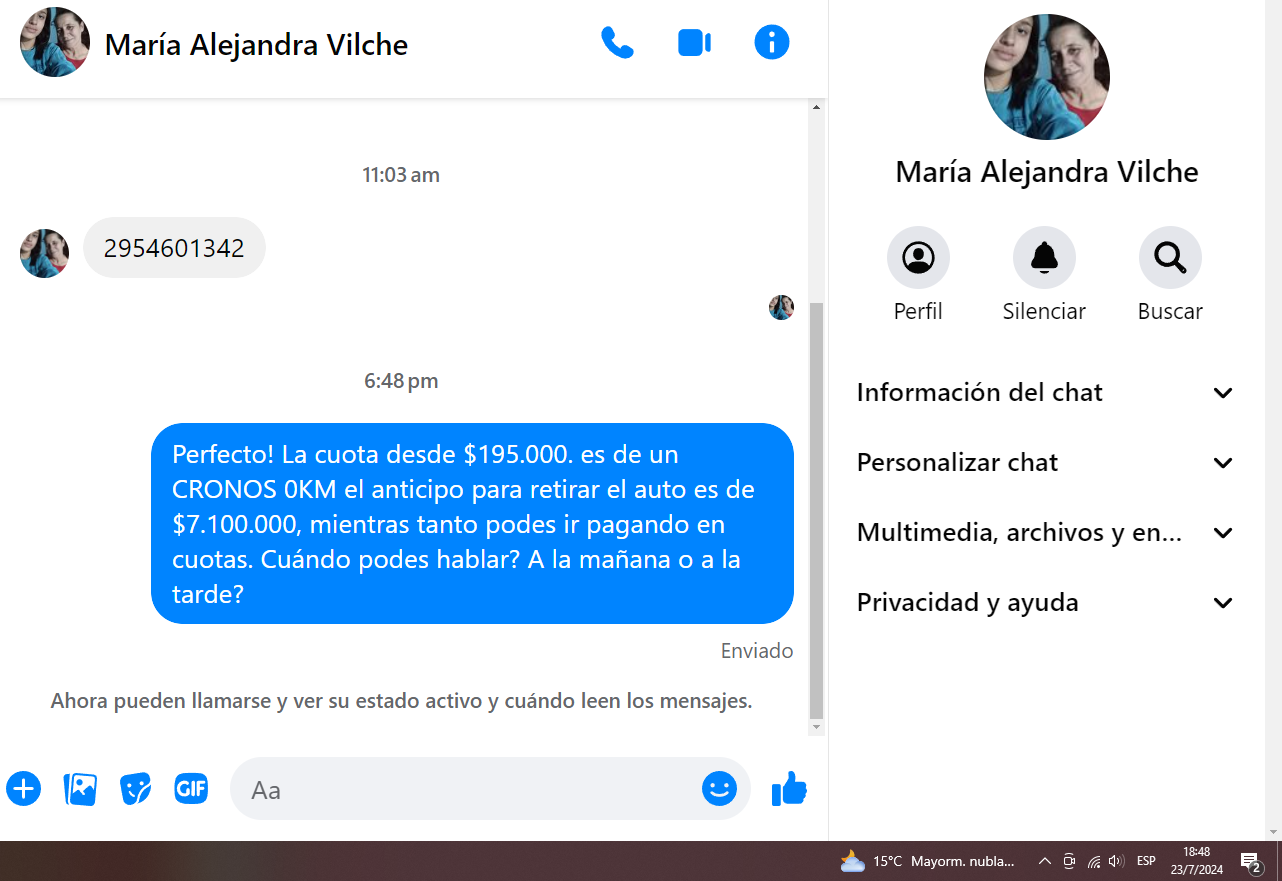1282x881 pixels.
Task: Start a video call with María
Action: point(694,43)
